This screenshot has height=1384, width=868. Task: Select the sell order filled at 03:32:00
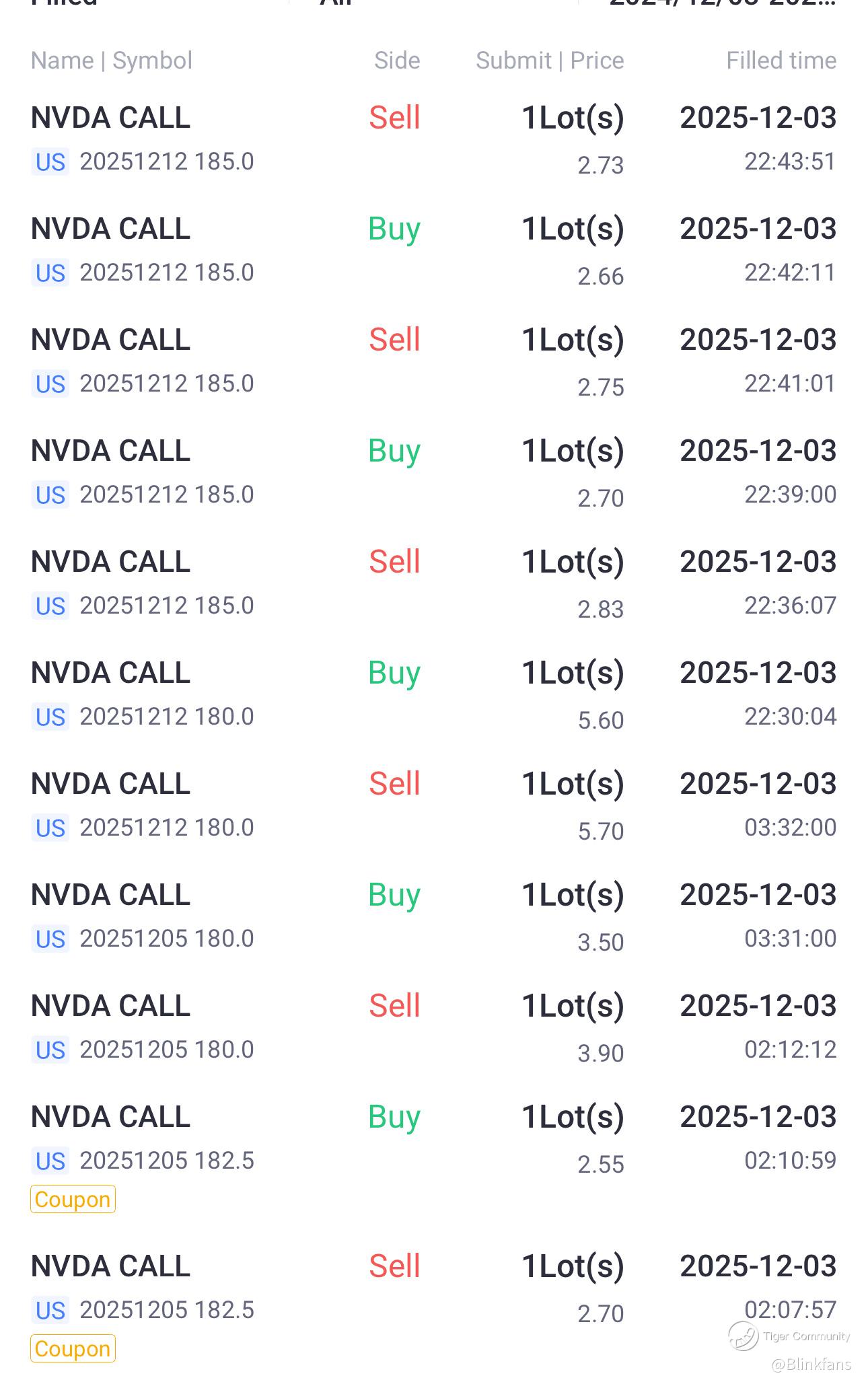433,805
